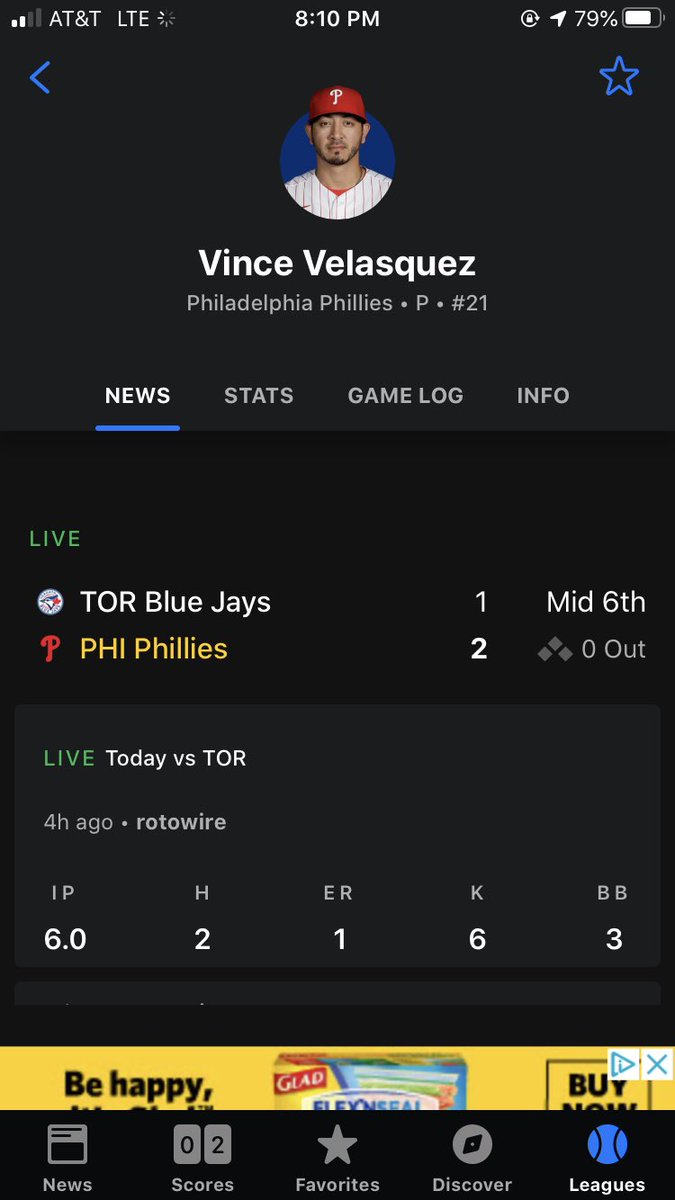Go back using the top-left arrow
675x1200 pixels.
40,77
